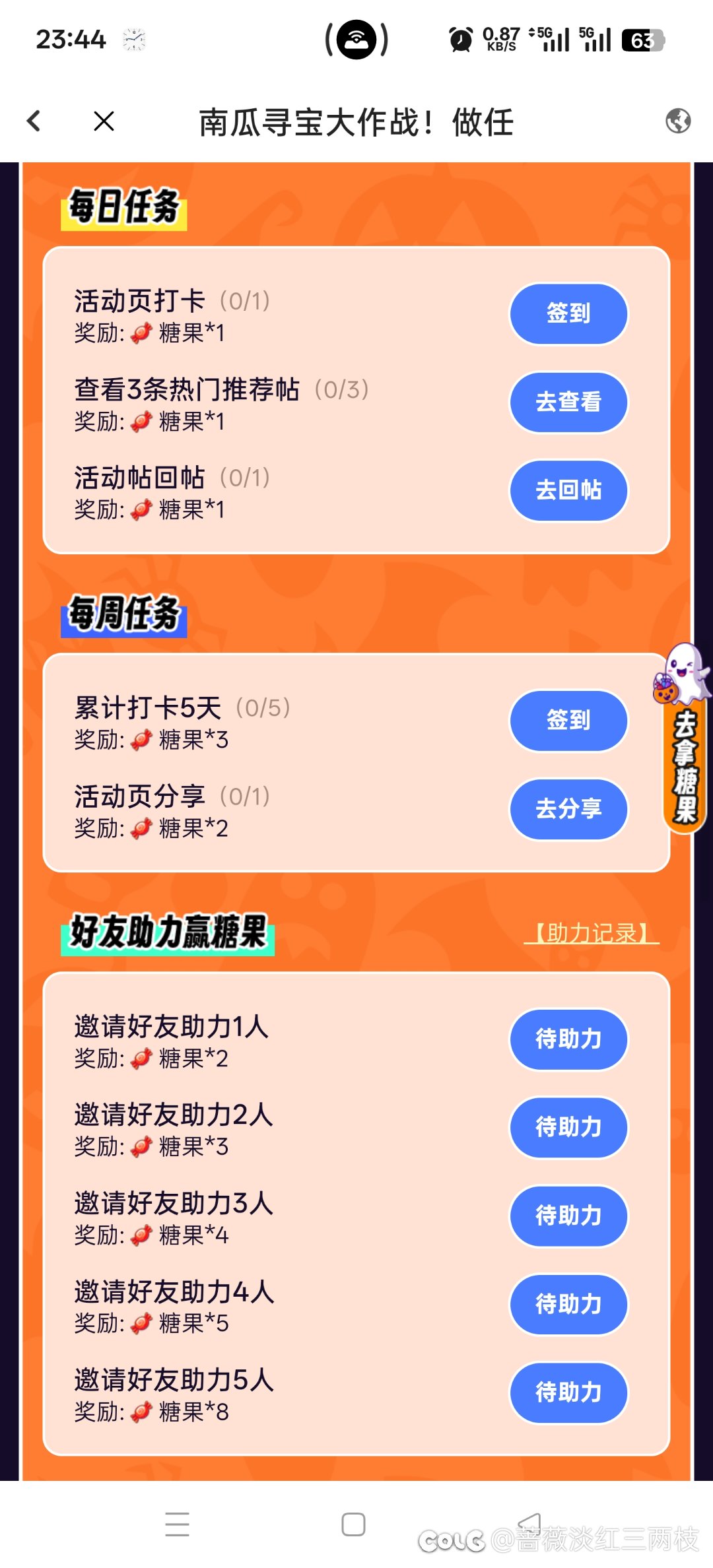This screenshot has height=1568, width=713.
Task: Tap 去查看 to view hot recommended posts
Action: click(x=568, y=403)
